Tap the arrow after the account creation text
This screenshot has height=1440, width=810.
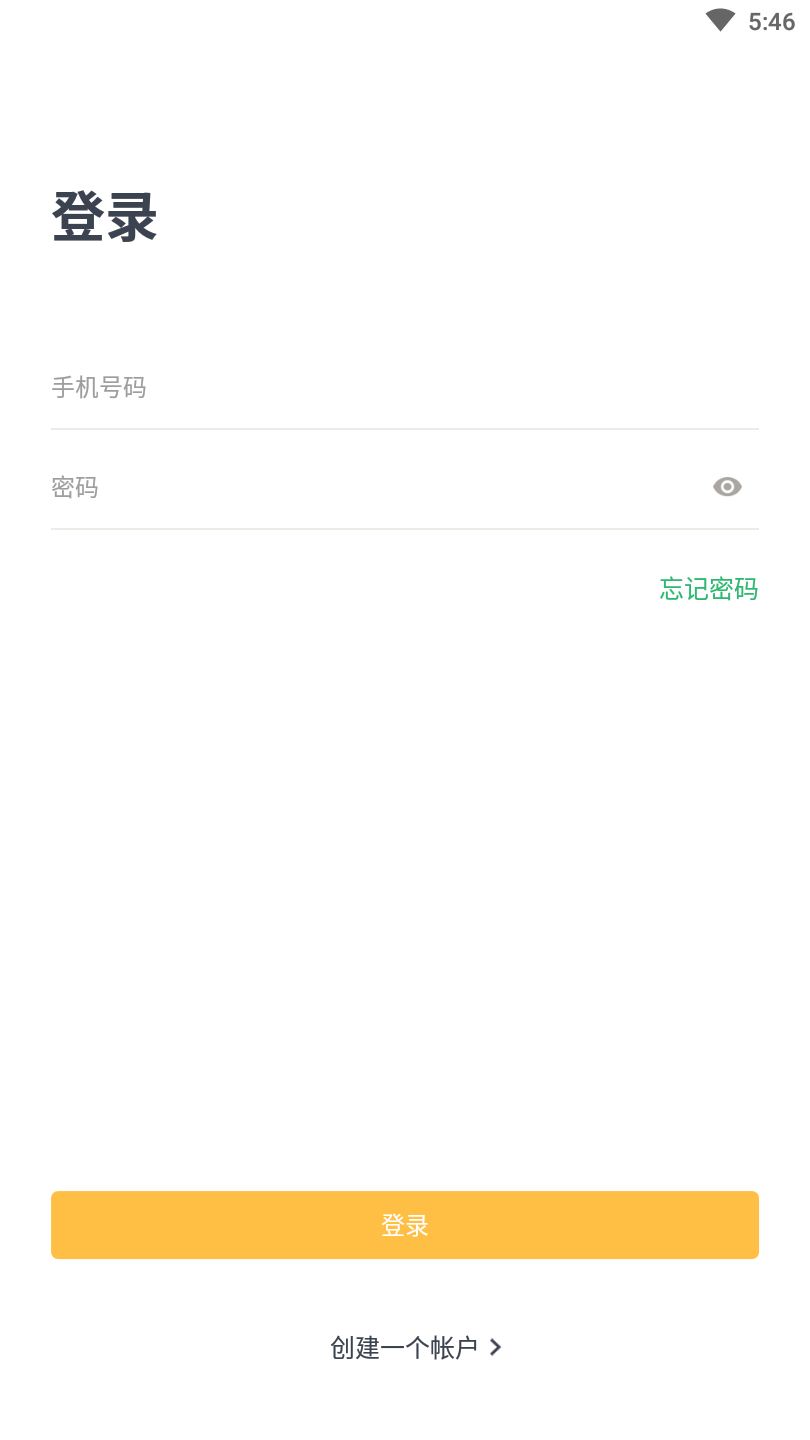(495, 1347)
